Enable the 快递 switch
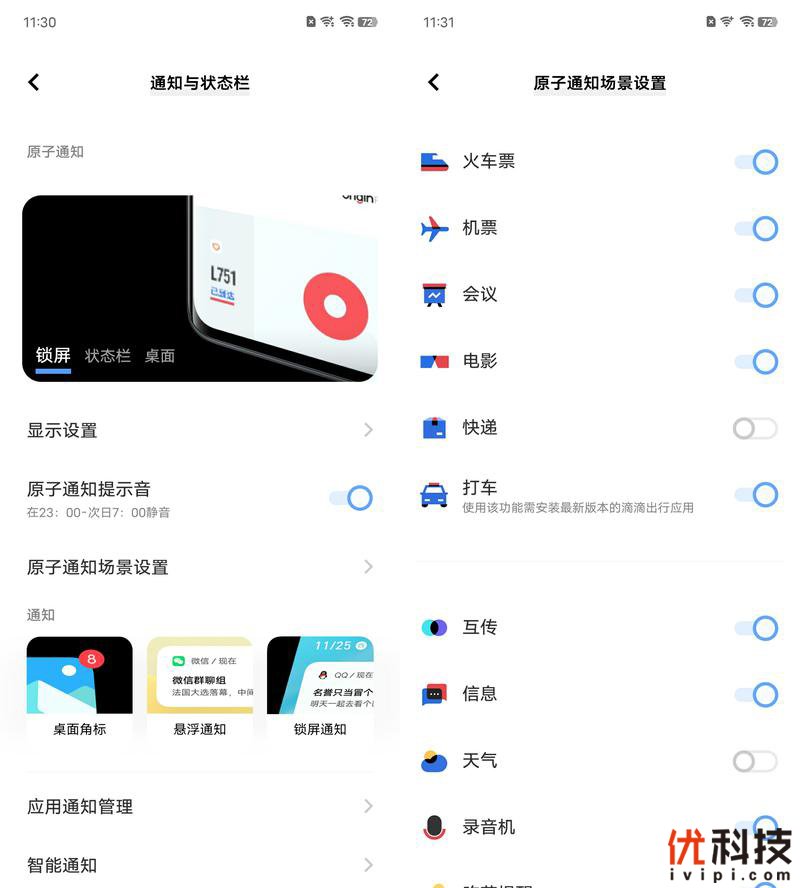This screenshot has width=800, height=888. tap(754, 428)
